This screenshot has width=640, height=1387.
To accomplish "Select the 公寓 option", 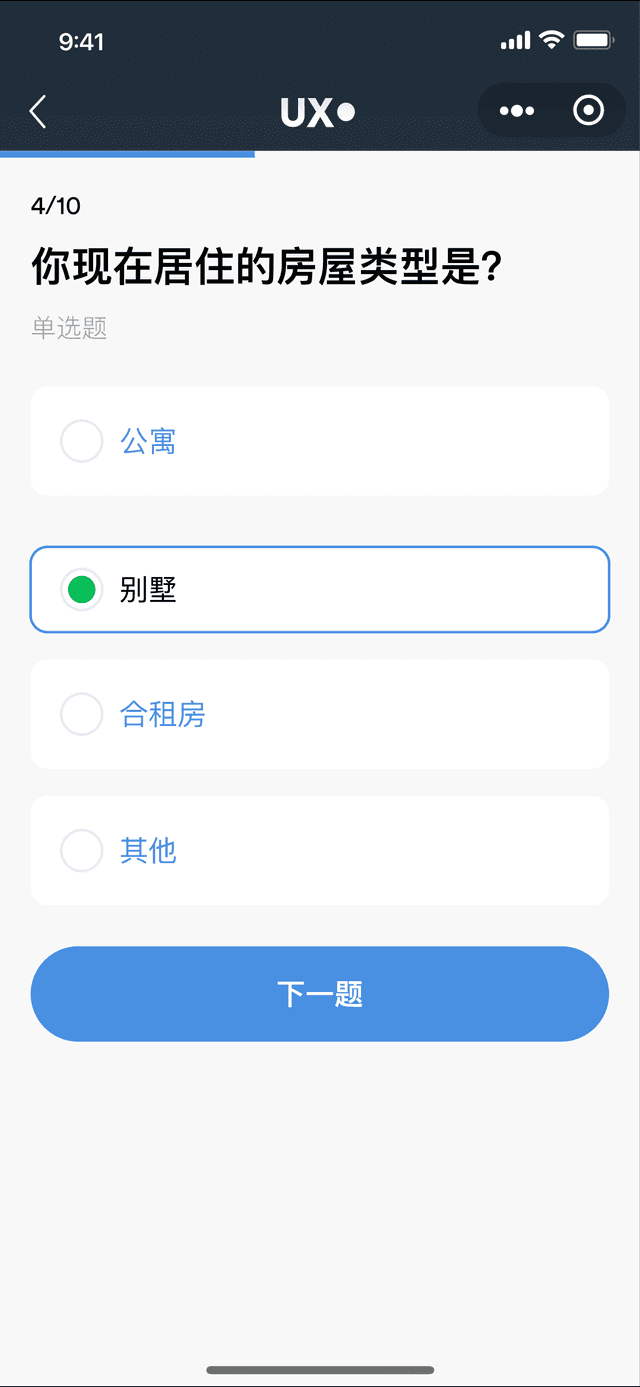I will [320, 441].
